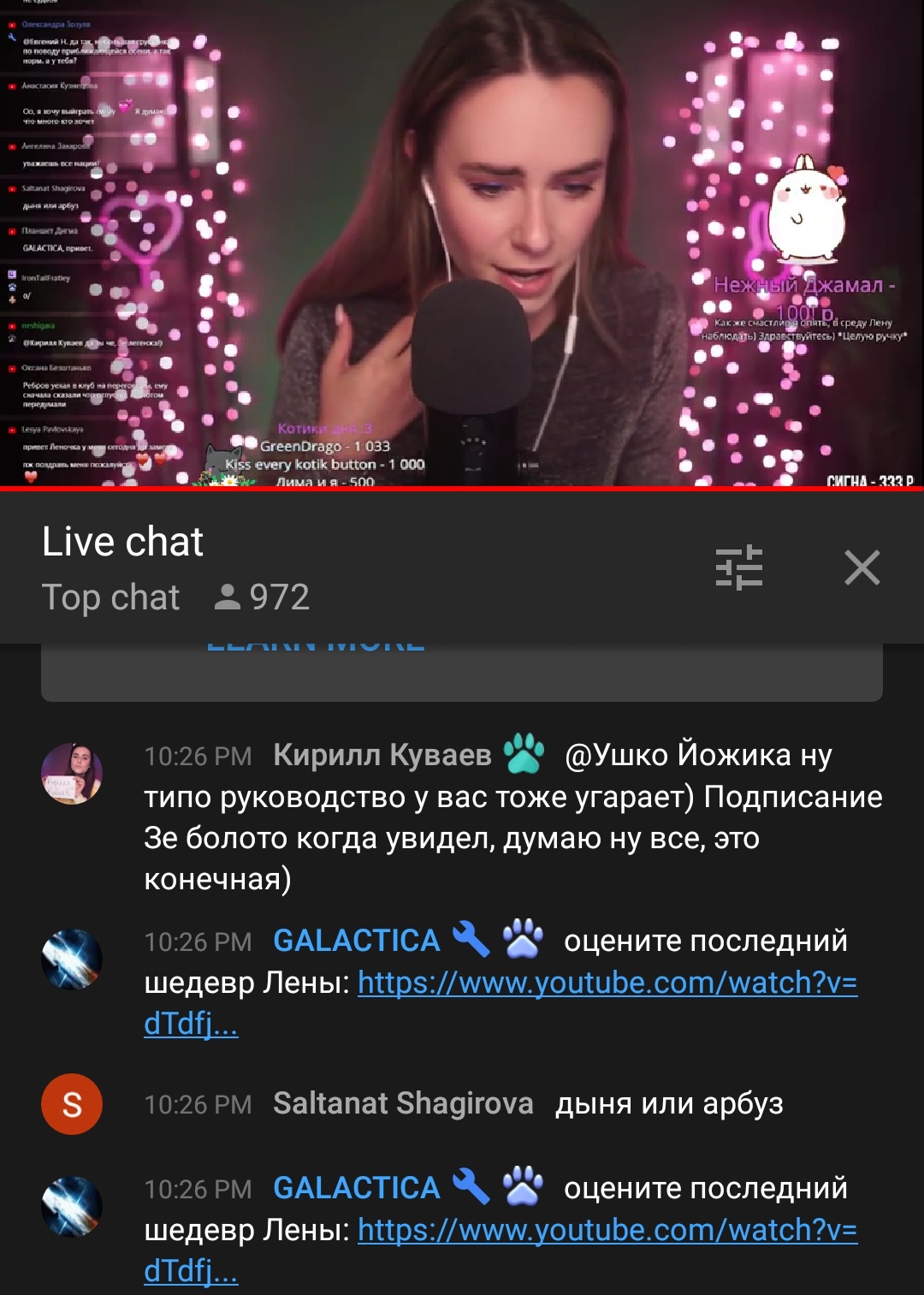924x1295 pixels.
Task: Open Кирилл Куваев's chat message
Action: (513, 817)
